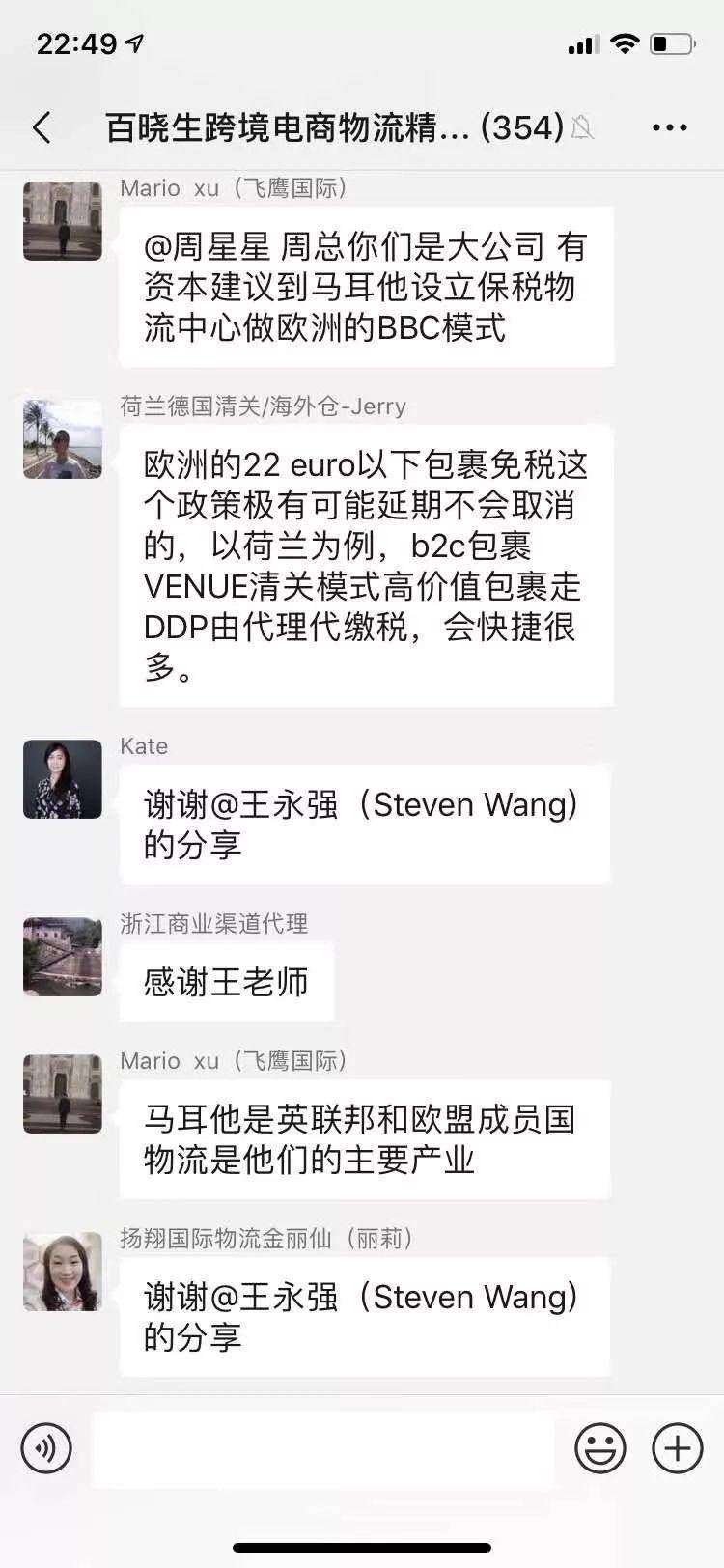Go back to the chat list
Viewport: 724px width, 1568px height.
[x=42, y=127]
